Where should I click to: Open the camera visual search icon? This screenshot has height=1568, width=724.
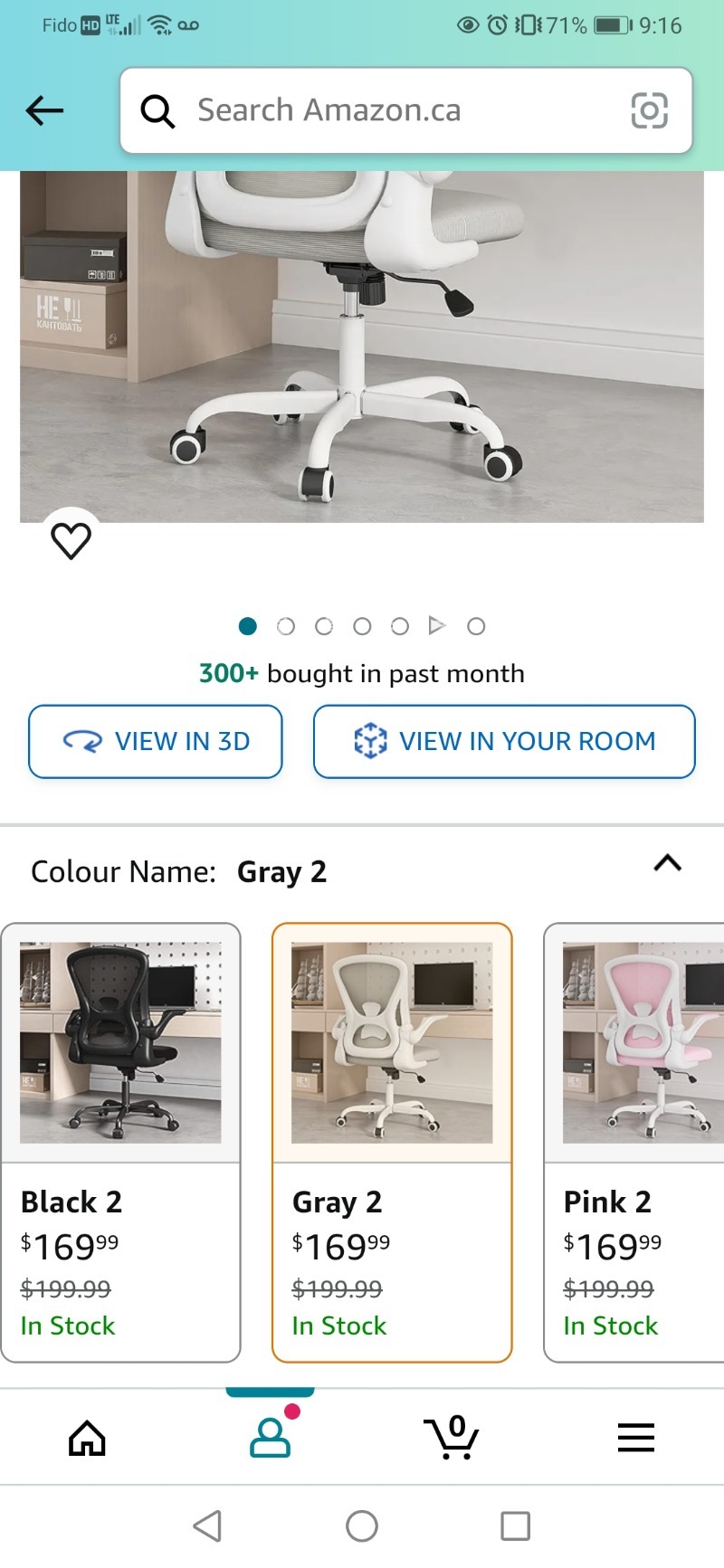pyautogui.click(x=650, y=109)
